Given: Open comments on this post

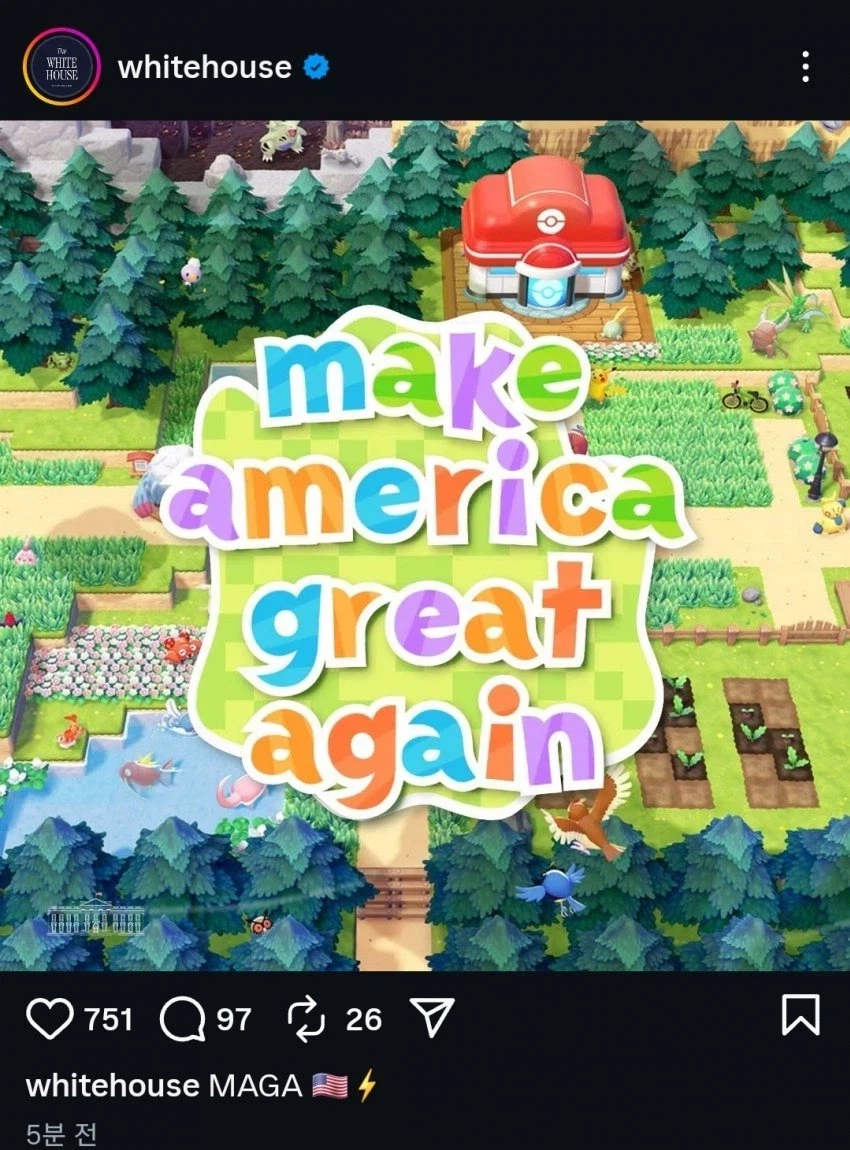Looking at the screenshot, I should (181, 1018).
